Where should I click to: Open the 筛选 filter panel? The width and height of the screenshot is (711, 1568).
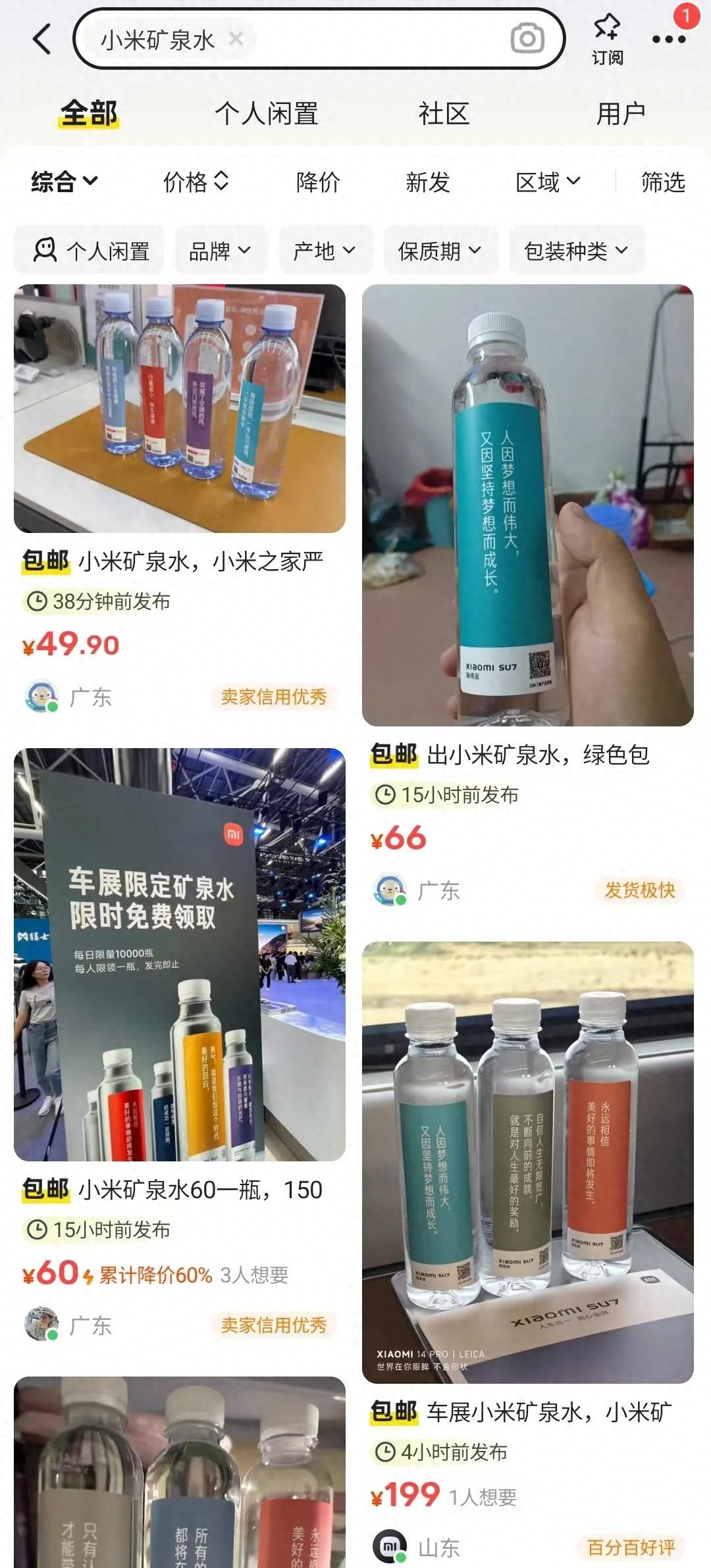663,182
